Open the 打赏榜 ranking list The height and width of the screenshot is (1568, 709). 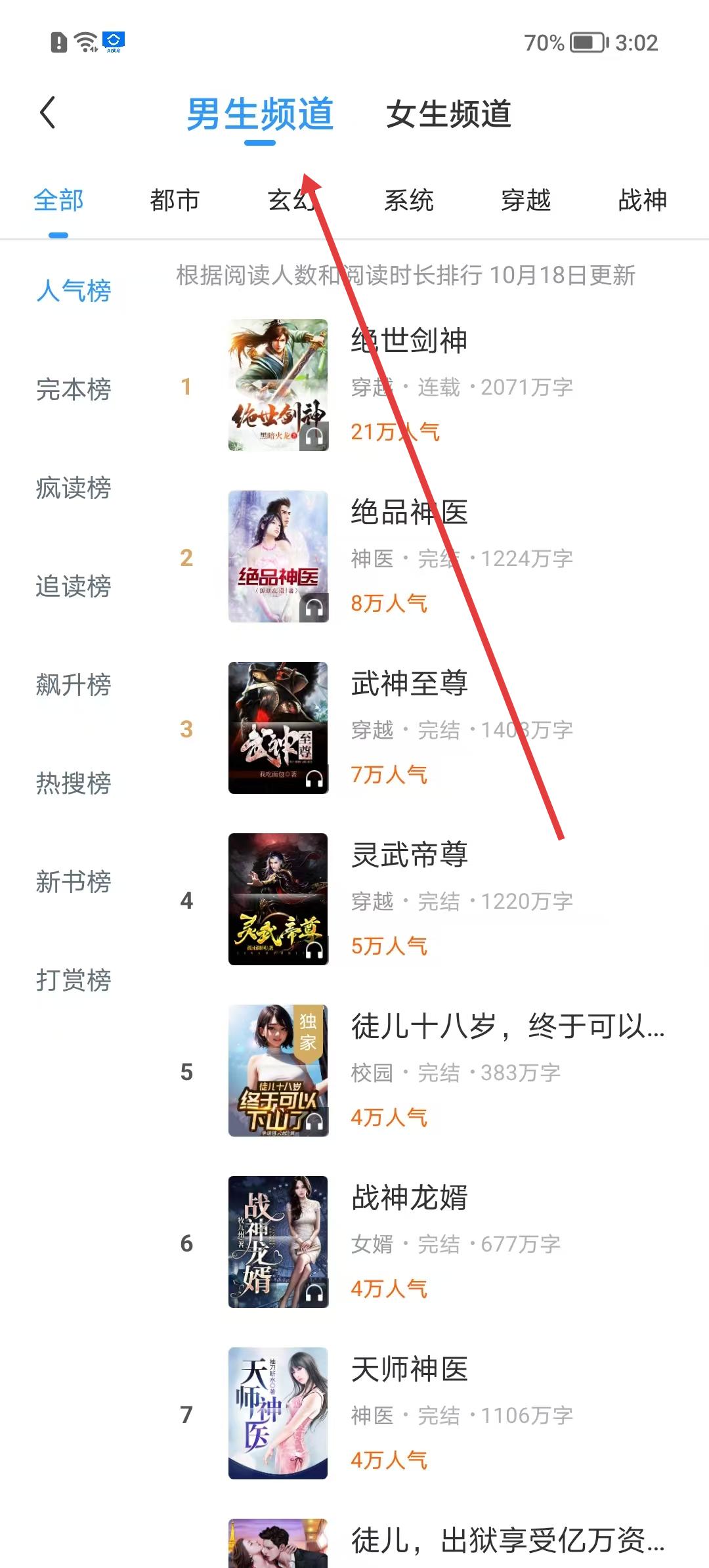click(74, 980)
